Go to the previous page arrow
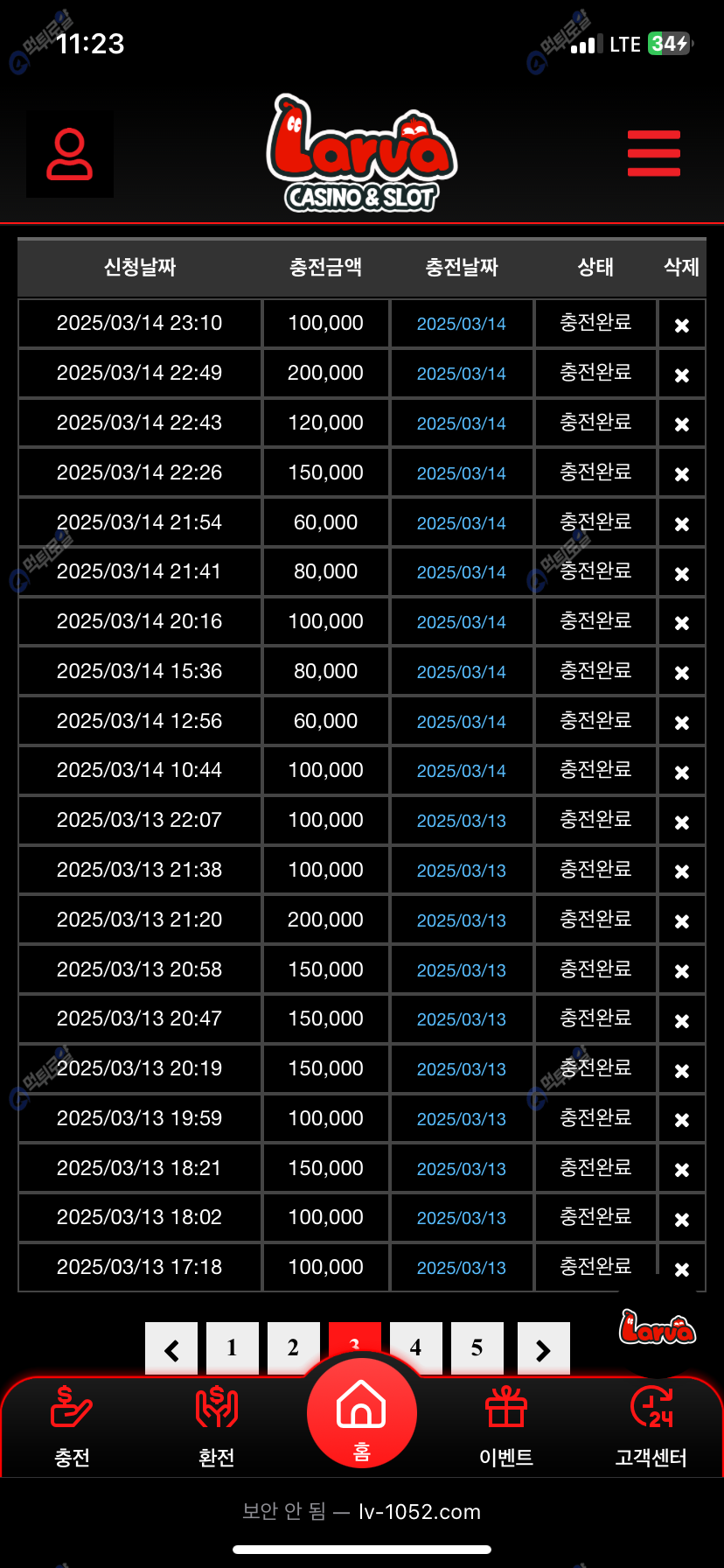The width and height of the screenshot is (724, 1568). coord(171,1349)
